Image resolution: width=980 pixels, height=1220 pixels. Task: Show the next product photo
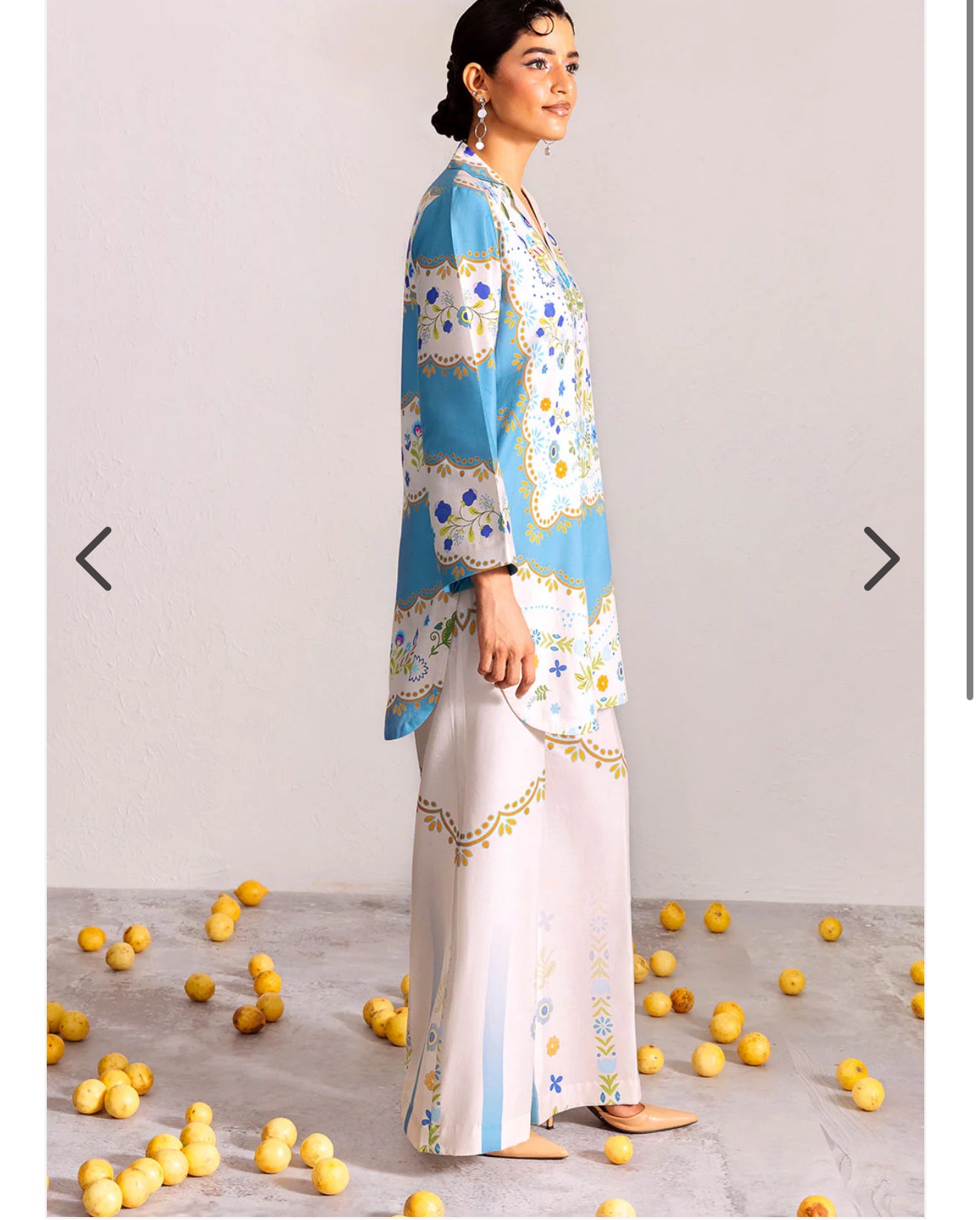[x=881, y=559]
